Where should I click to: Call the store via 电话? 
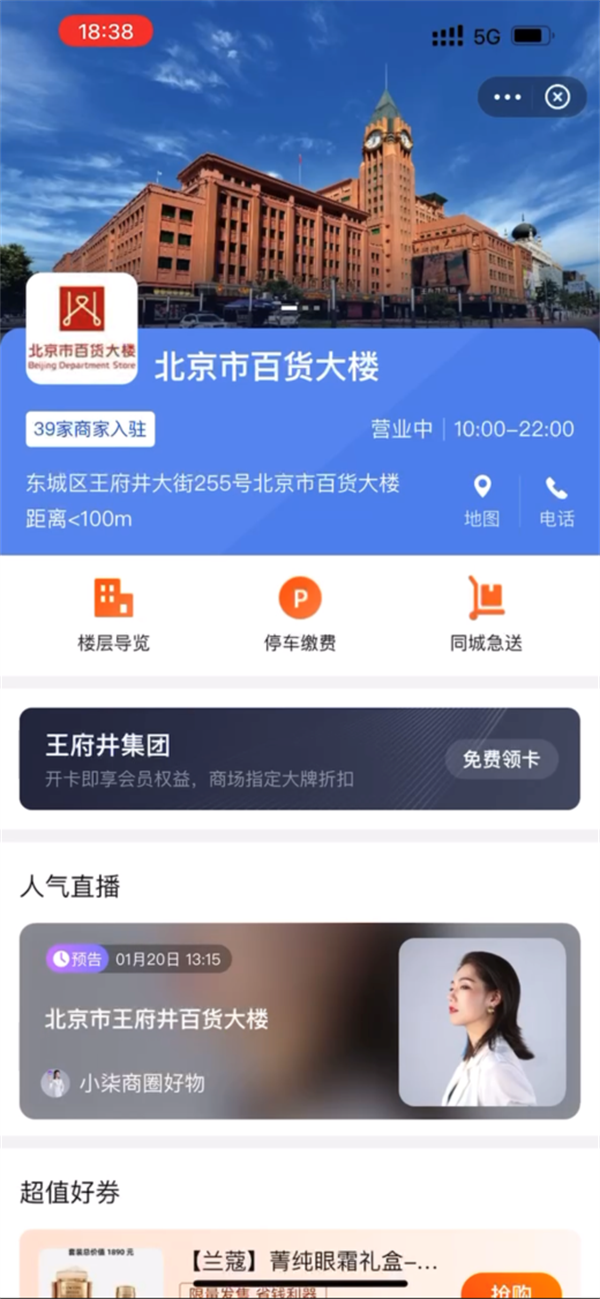point(556,501)
